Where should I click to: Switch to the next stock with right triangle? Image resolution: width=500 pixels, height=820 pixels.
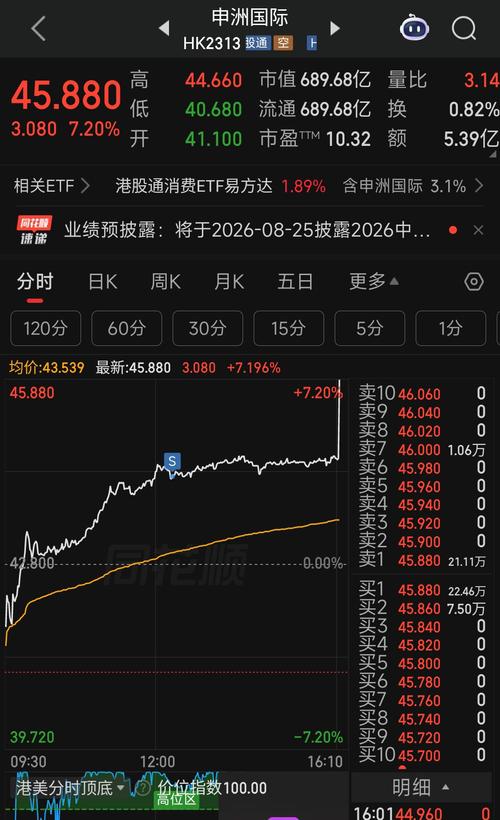(x=335, y=28)
